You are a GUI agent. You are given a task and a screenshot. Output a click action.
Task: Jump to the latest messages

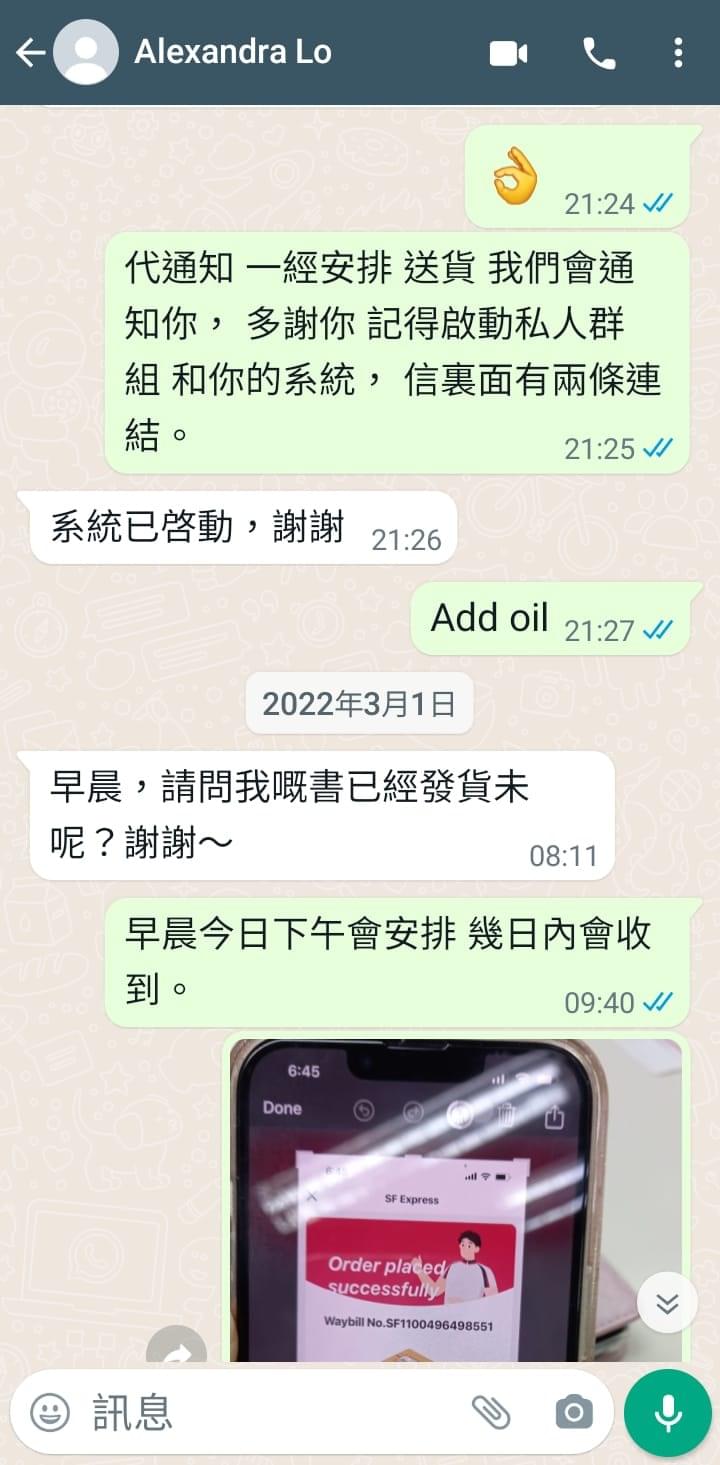[667, 1303]
